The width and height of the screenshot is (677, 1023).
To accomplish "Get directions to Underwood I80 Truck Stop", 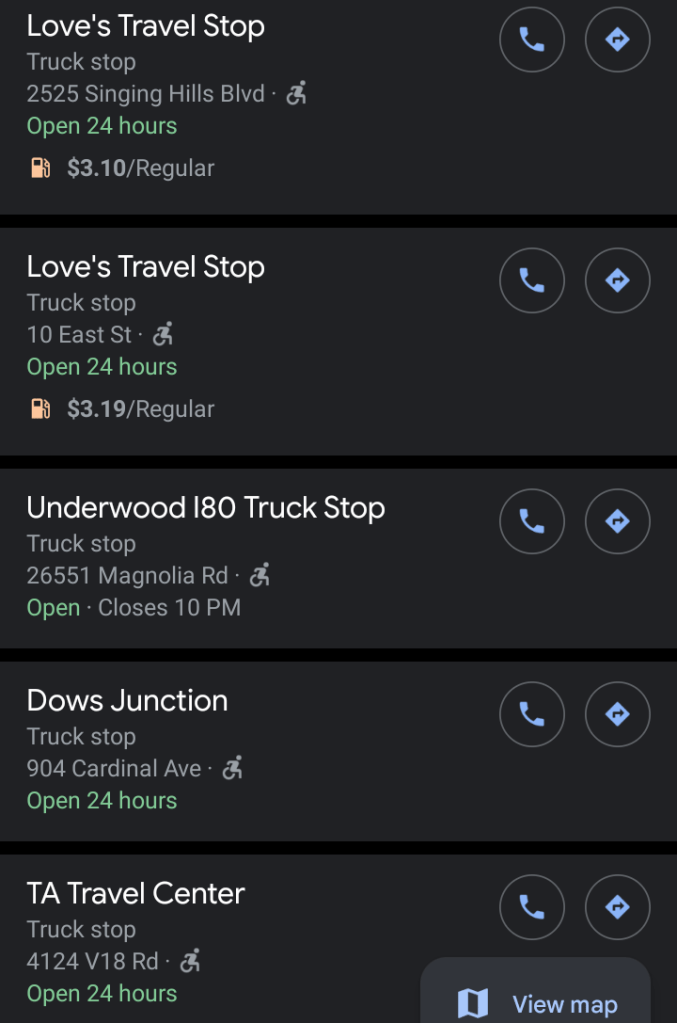I will (x=617, y=522).
